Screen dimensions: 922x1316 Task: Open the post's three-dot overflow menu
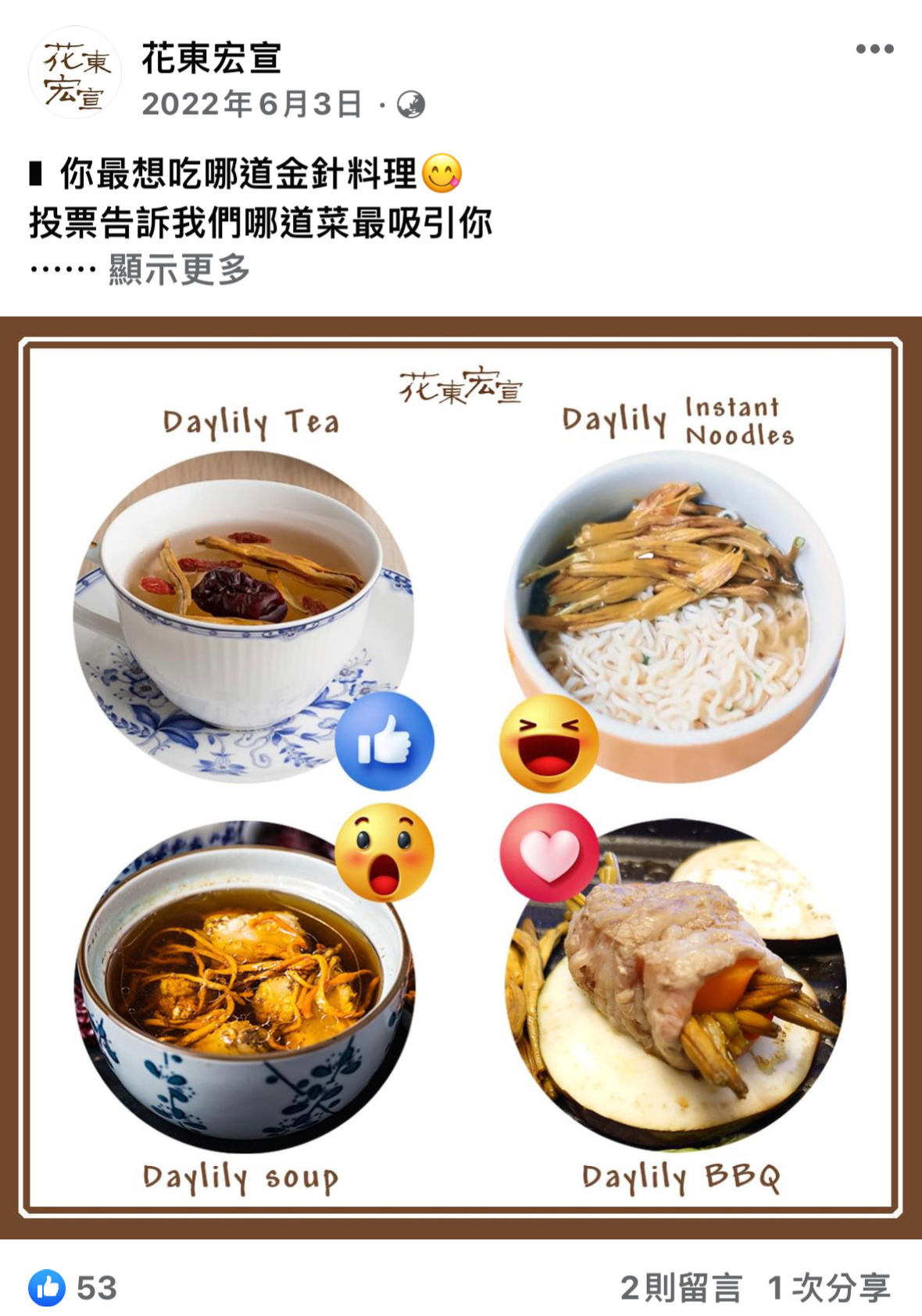(874, 48)
